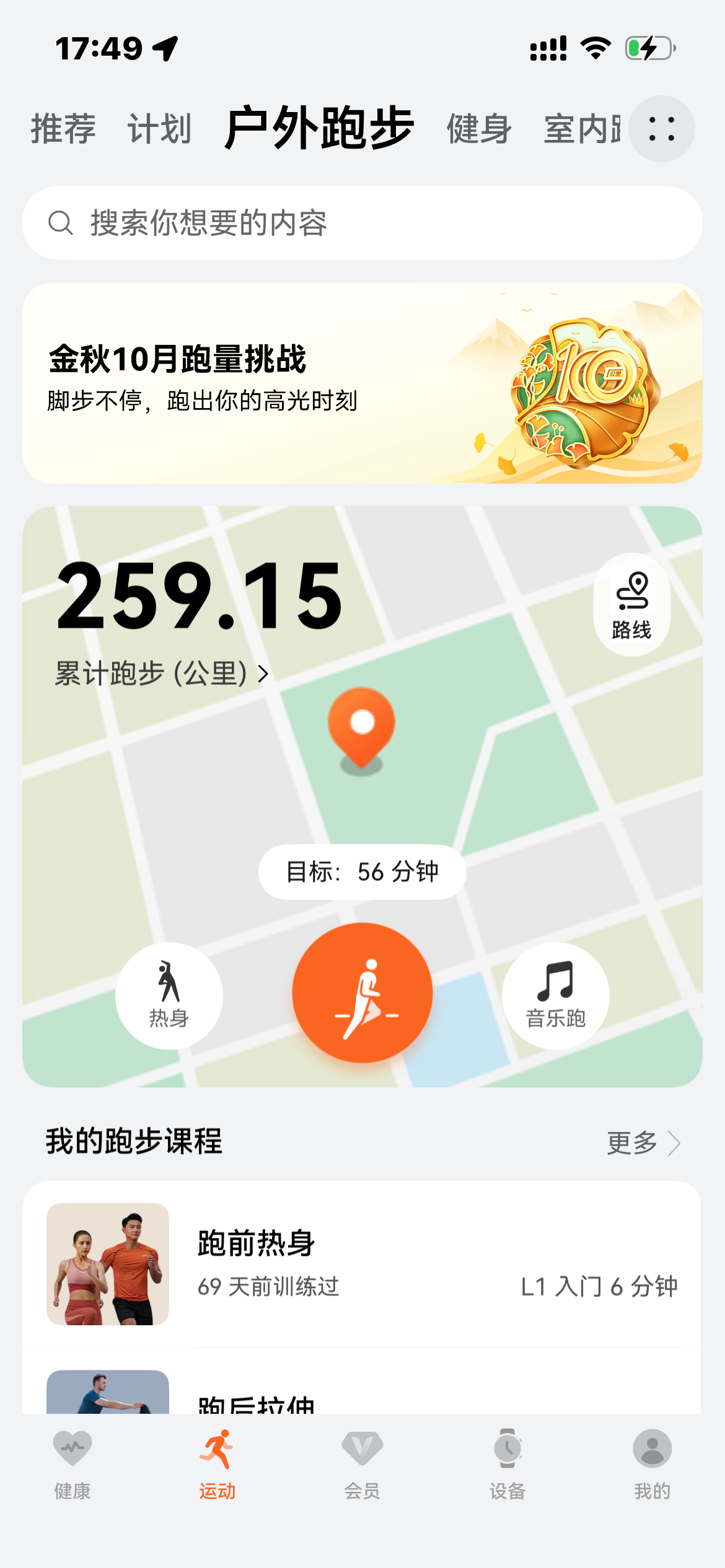Switch to the 室内 tab

[582, 129]
